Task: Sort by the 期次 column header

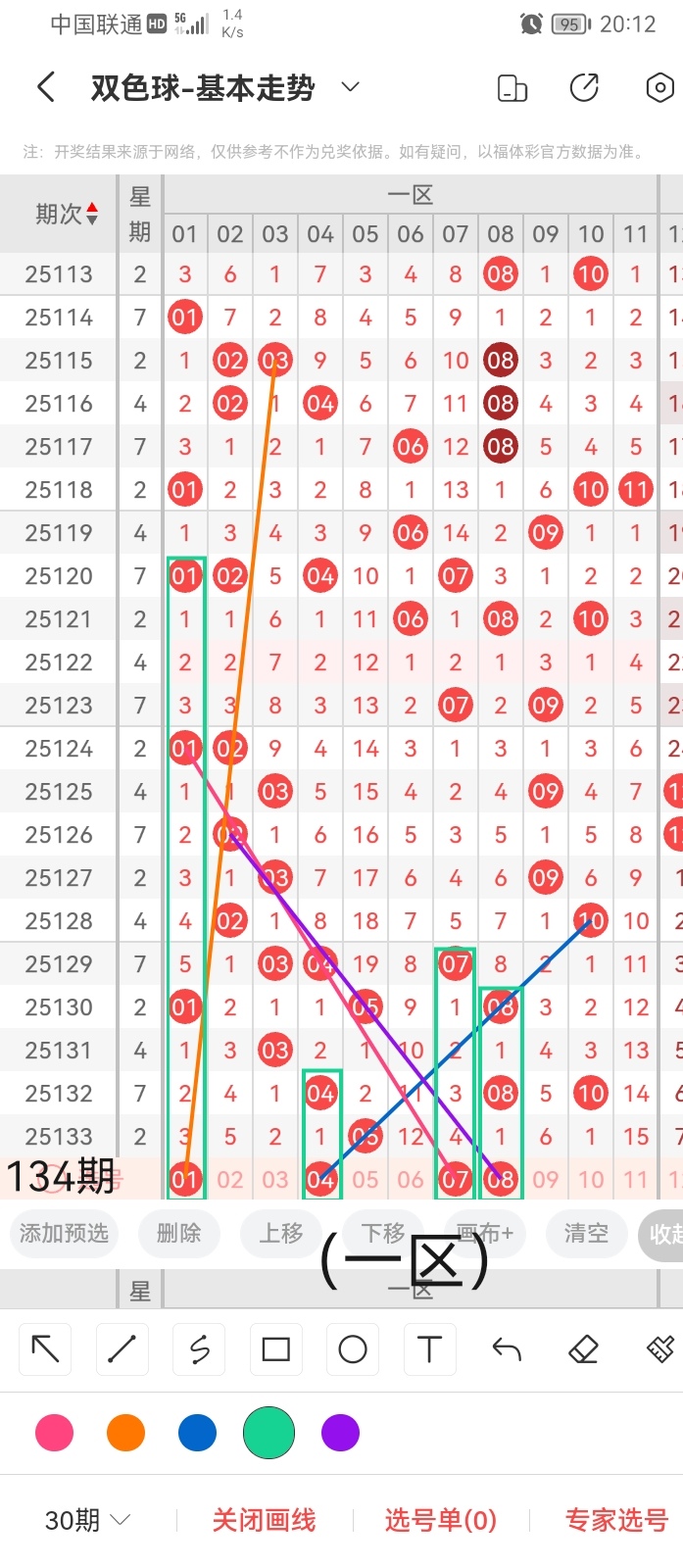Action: (67, 214)
